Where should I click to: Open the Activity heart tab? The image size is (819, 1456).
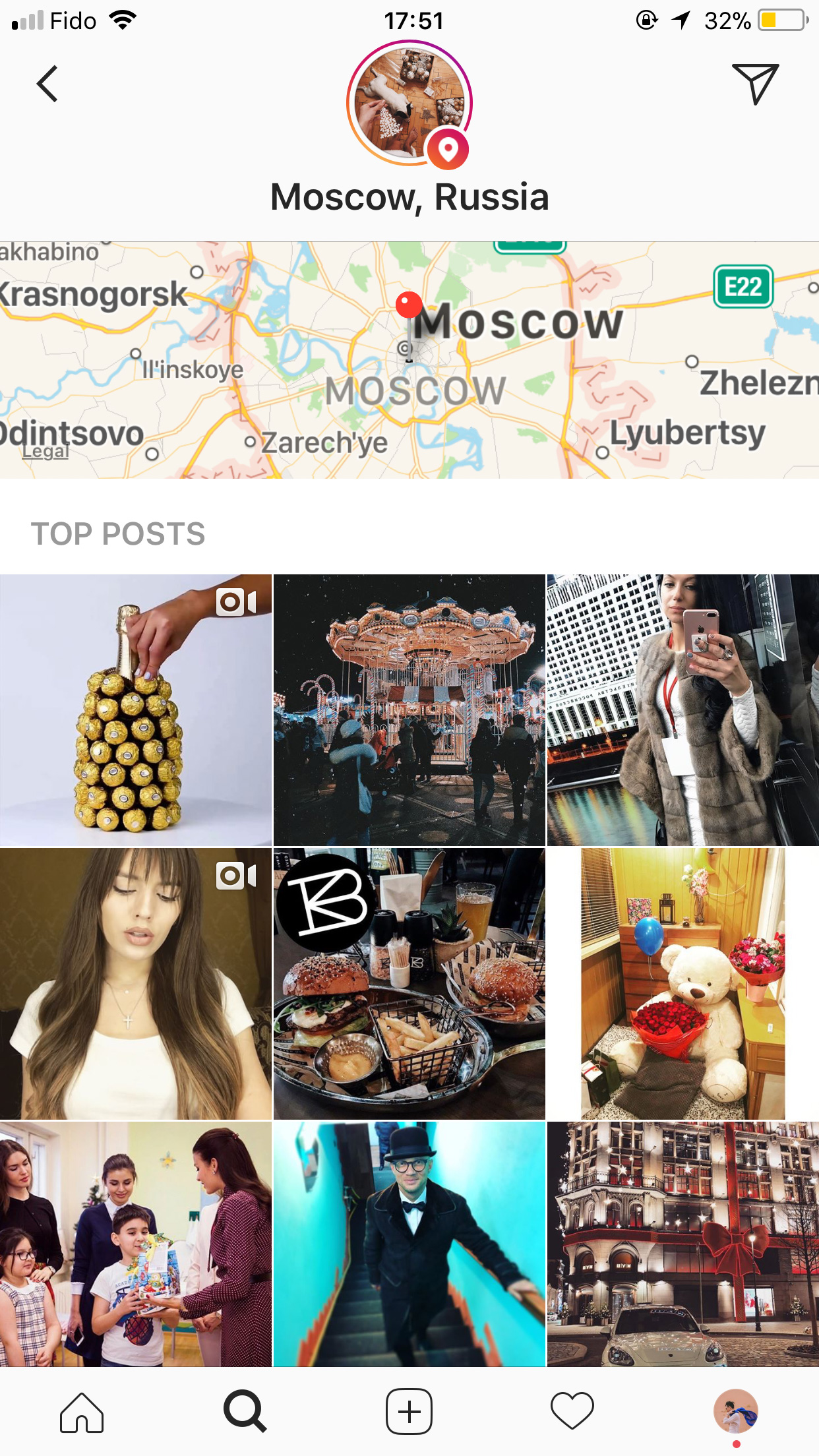tap(572, 1412)
